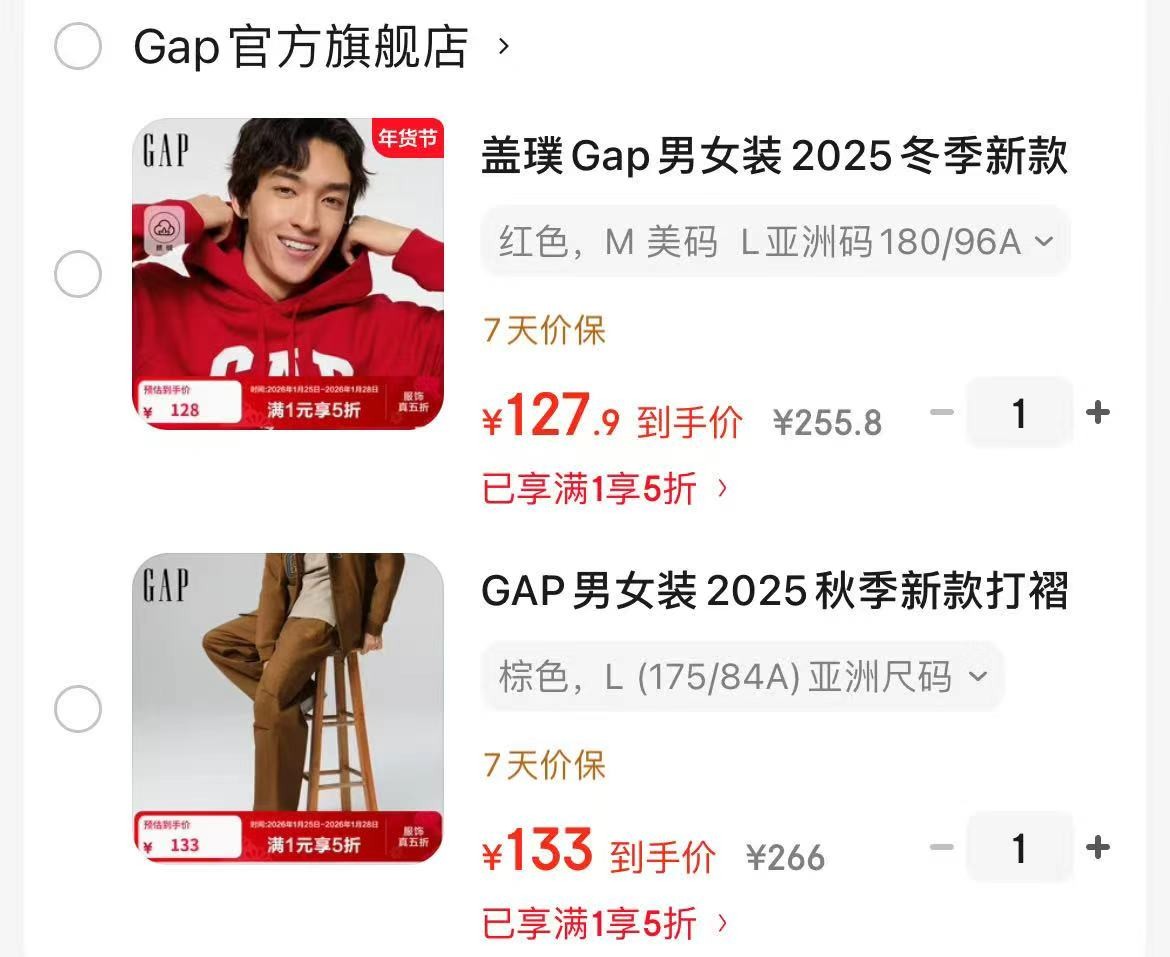This screenshot has height=957, width=1170.
Task: Open the 盖璞Gap男女装2025冬季新款 product title
Action: coord(774,157)
